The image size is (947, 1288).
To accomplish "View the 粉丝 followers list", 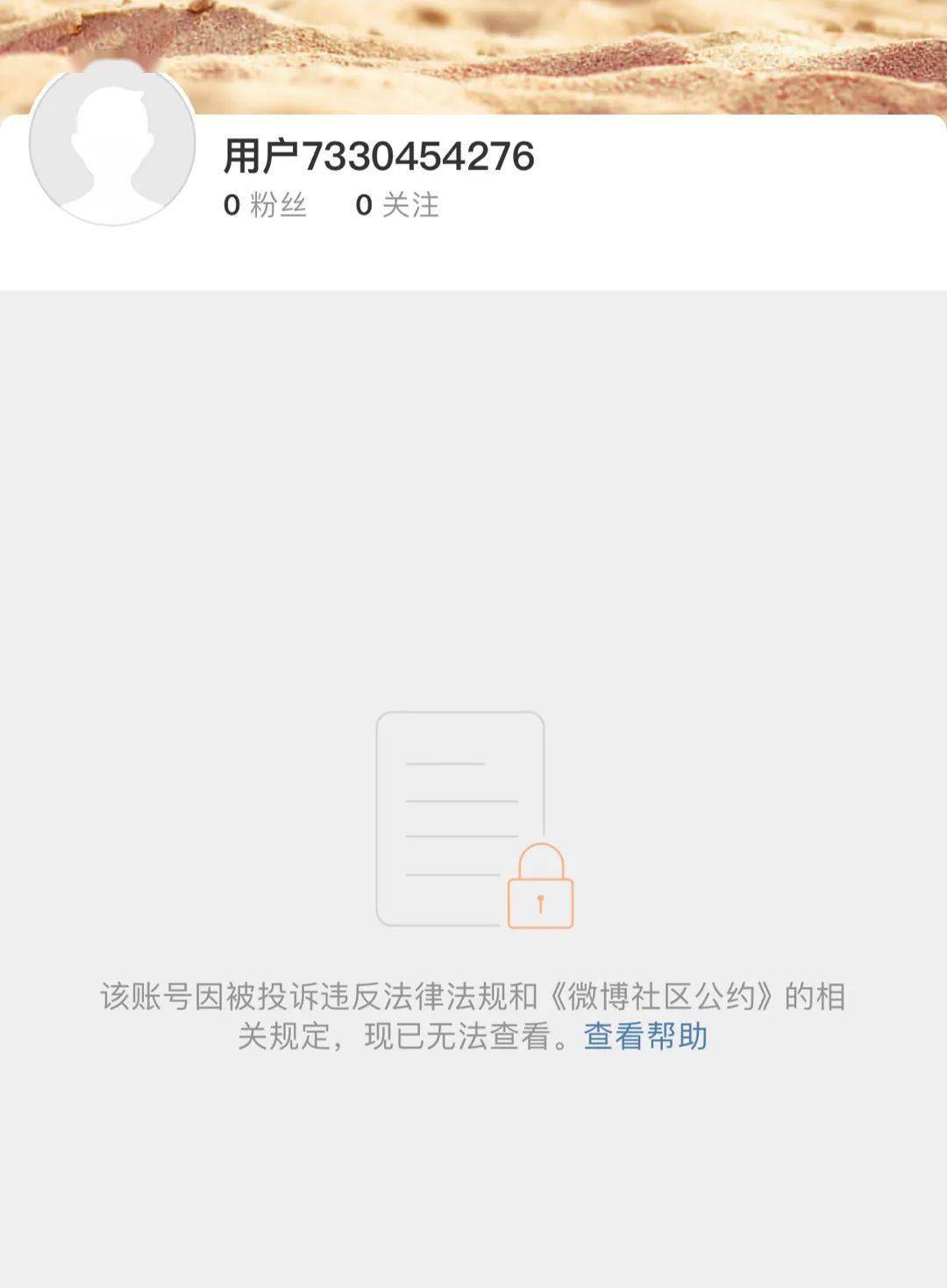I will pyautogui.click(x=265, y=205).
